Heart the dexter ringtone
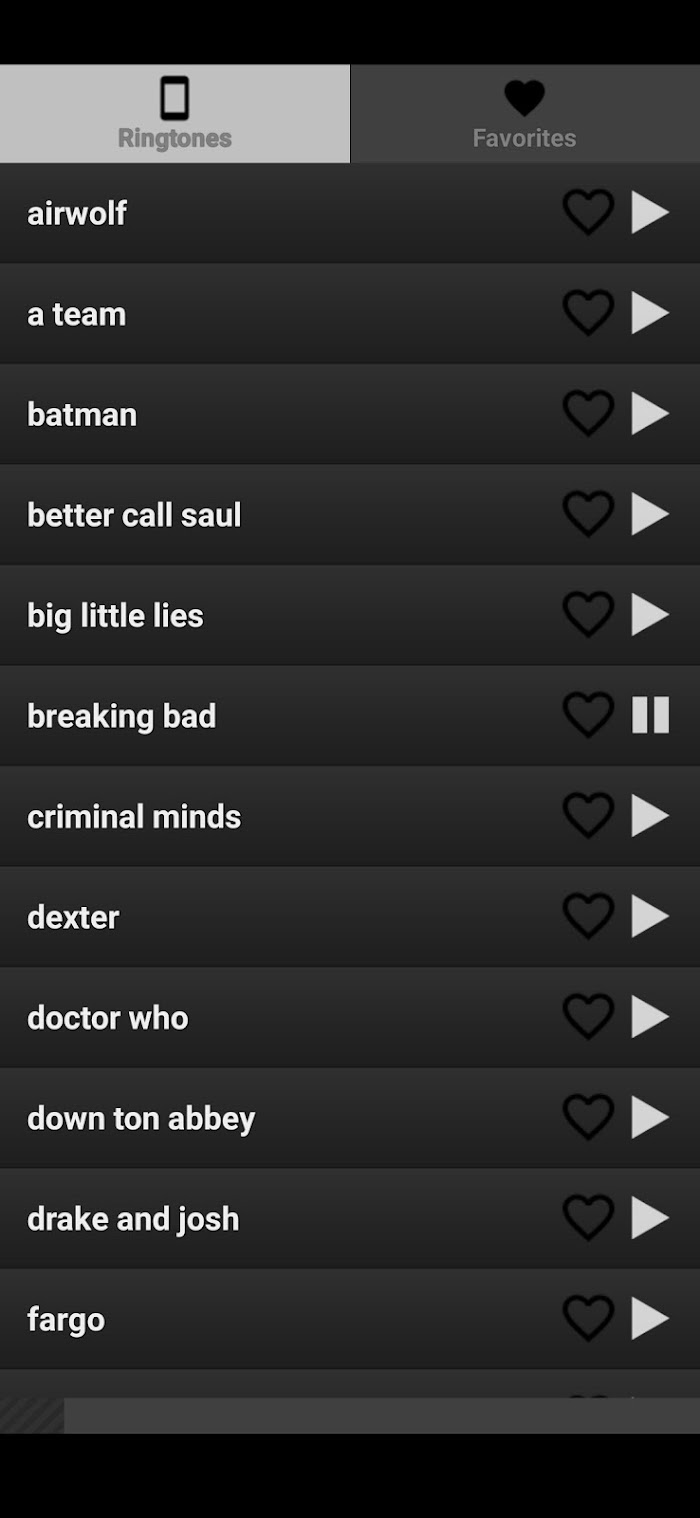Image resolution: width=700 pixels, height=1518 pixels. [588, 916]
